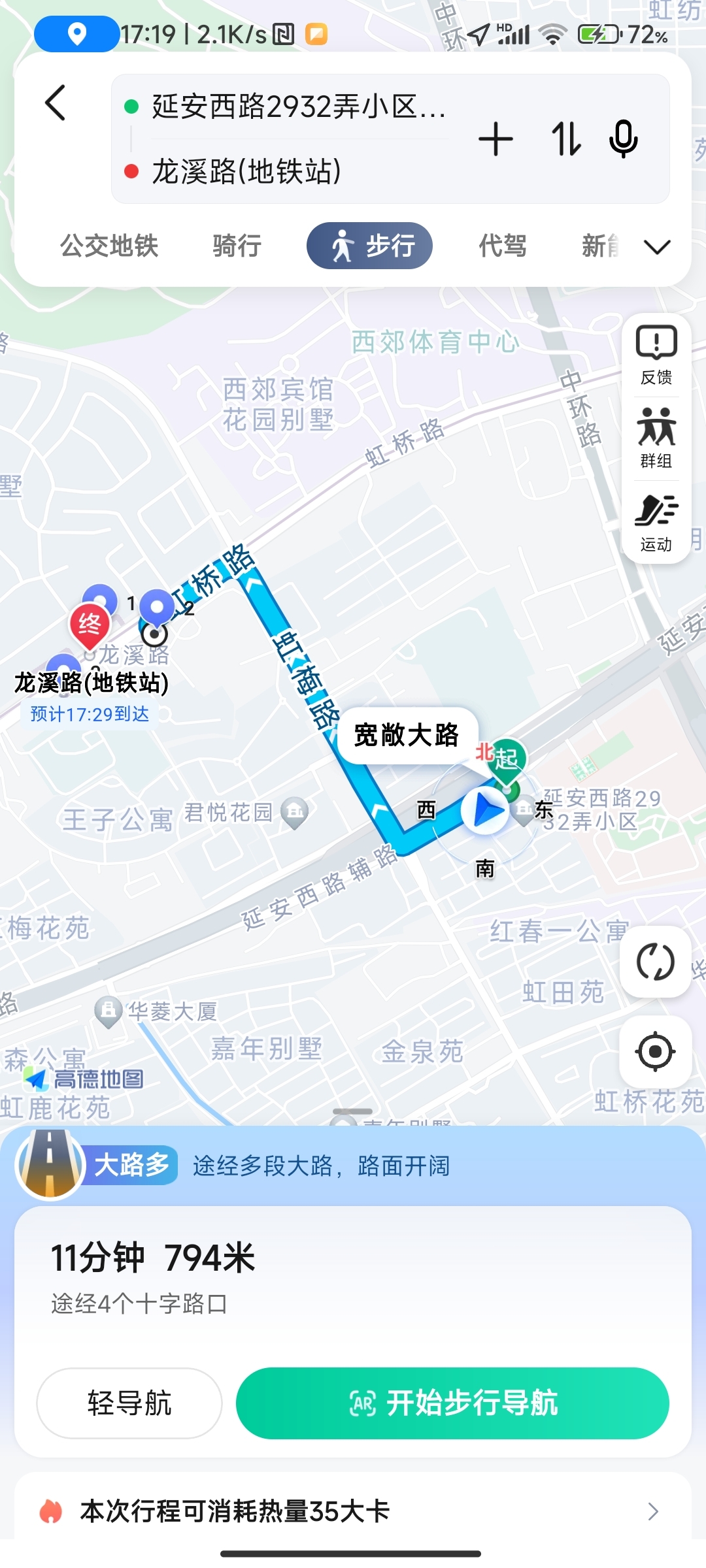The height and width of the screenshot is (1568, 706).
Task: Recenter map on my current location
Action: pyautogui.click(x=655, y=1051)
